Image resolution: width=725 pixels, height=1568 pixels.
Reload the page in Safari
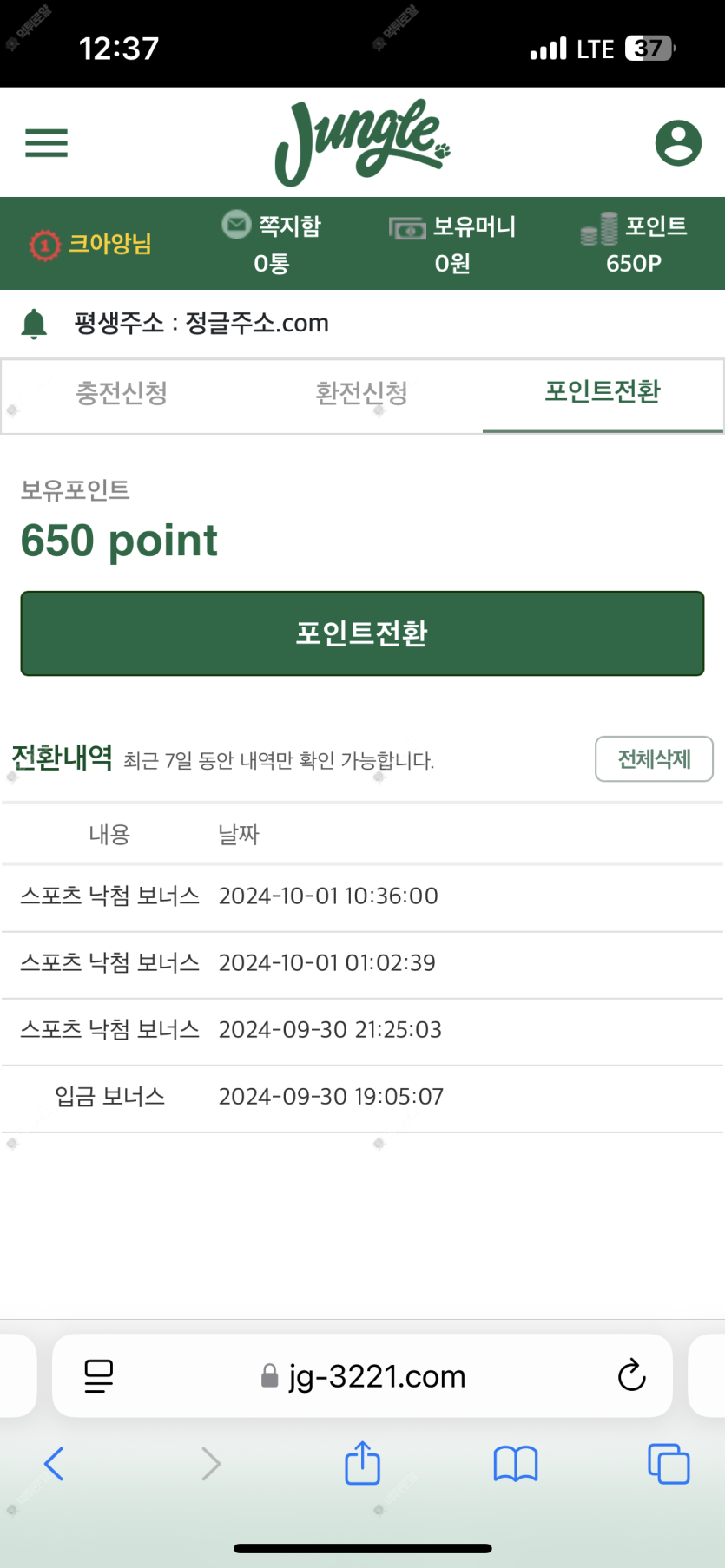(631, 1375)
